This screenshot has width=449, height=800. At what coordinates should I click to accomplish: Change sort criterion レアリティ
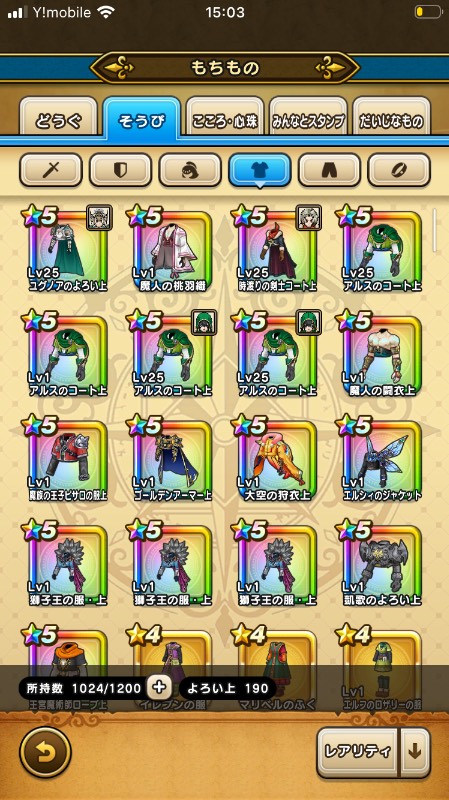pos(357,752)
